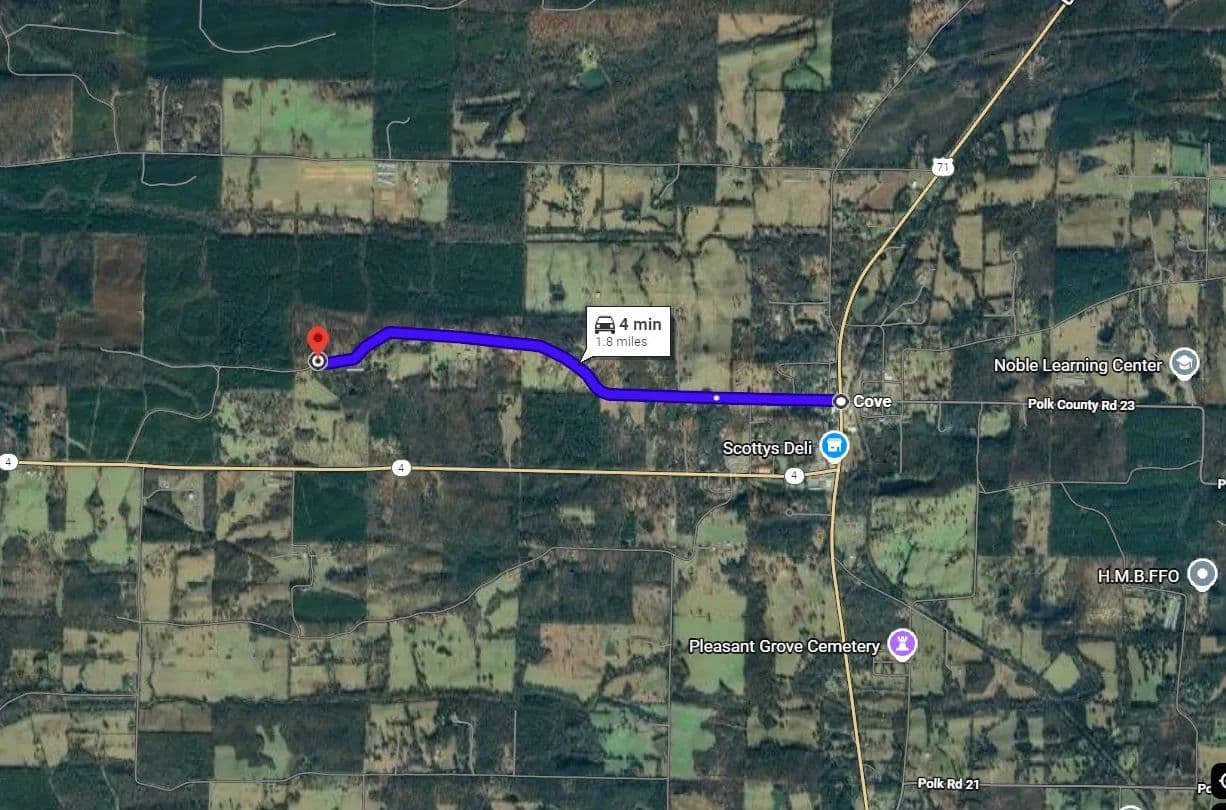Screen dimensions: 1226x810
Task: Tap the H.M.B.FFO location pin
Action: [1201, 575]
